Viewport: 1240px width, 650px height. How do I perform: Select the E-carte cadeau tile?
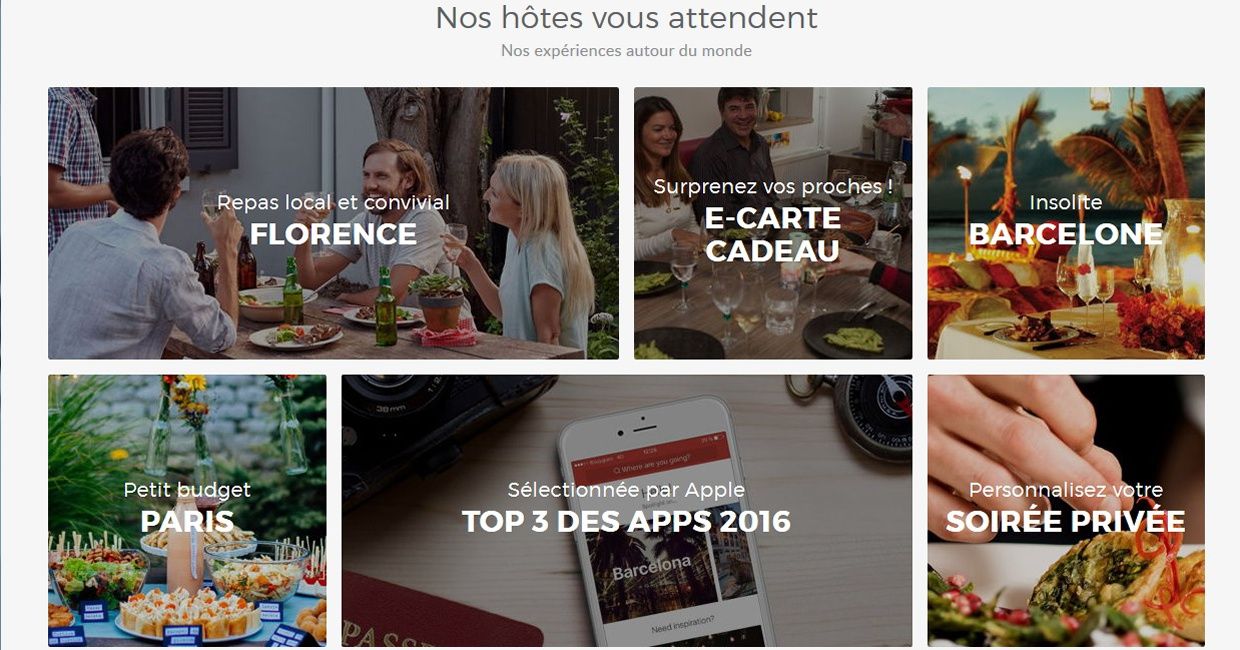pyautogui.click(x=772, y=223)
